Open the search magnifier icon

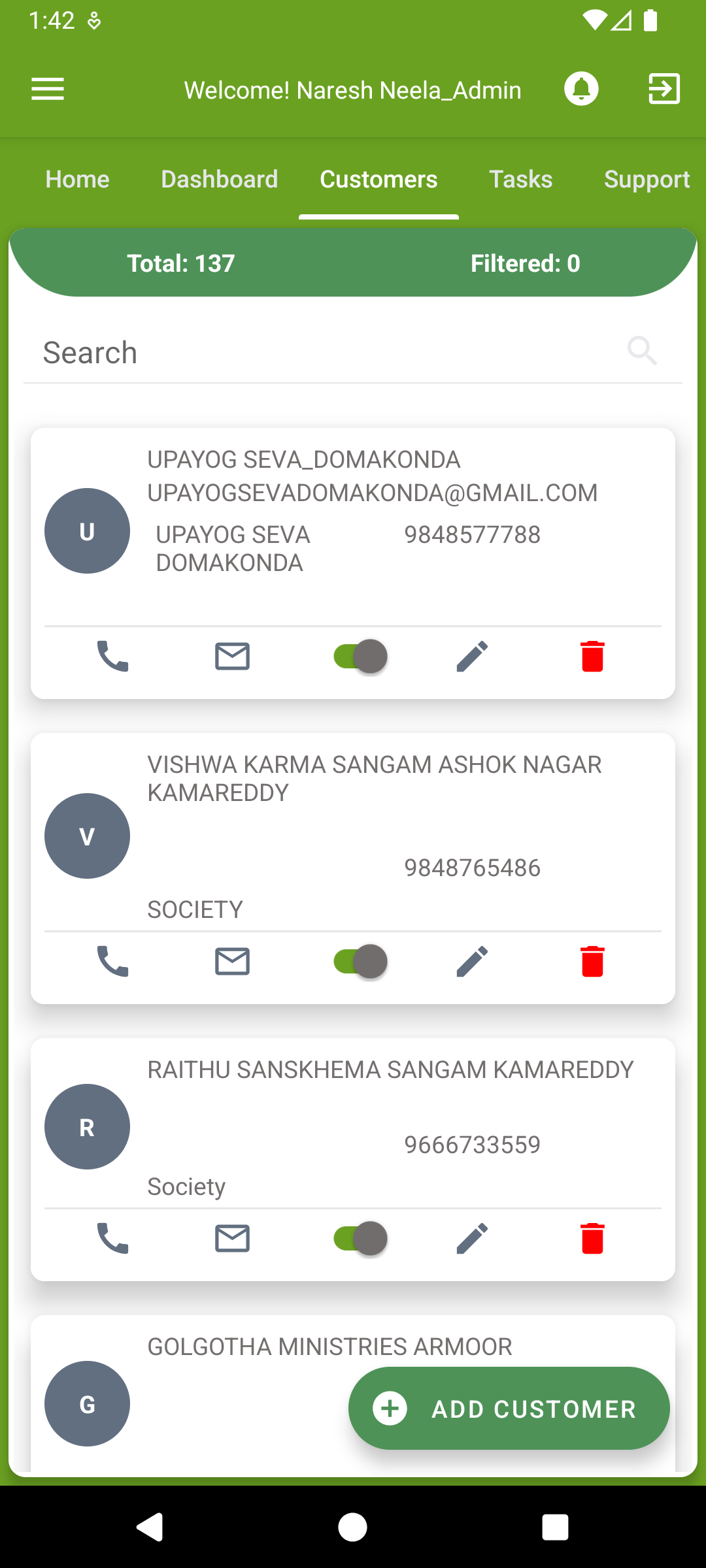[643, 351]
